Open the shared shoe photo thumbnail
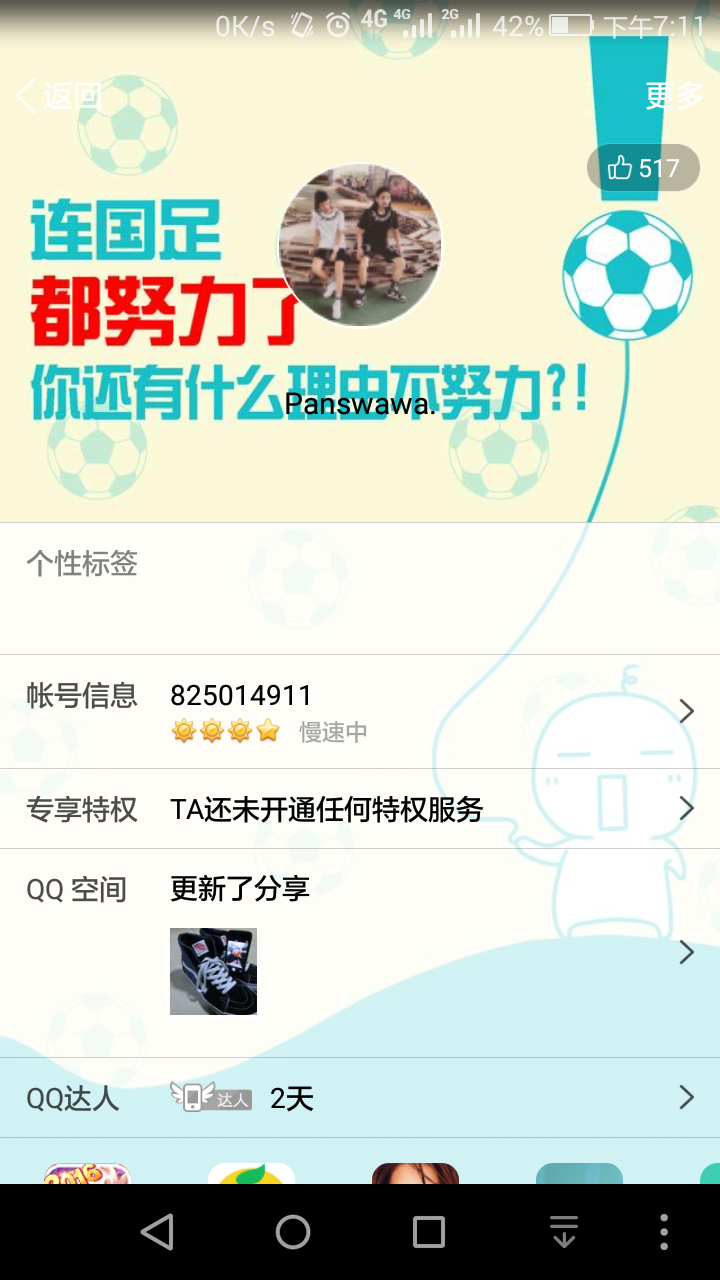The height and width of the screenshot is (1280, 720). (213, 971)
